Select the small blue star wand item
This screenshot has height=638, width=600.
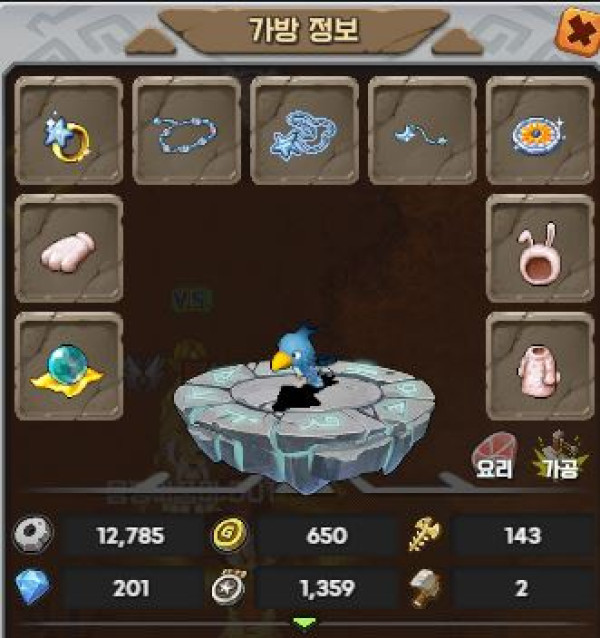[421, 131]
